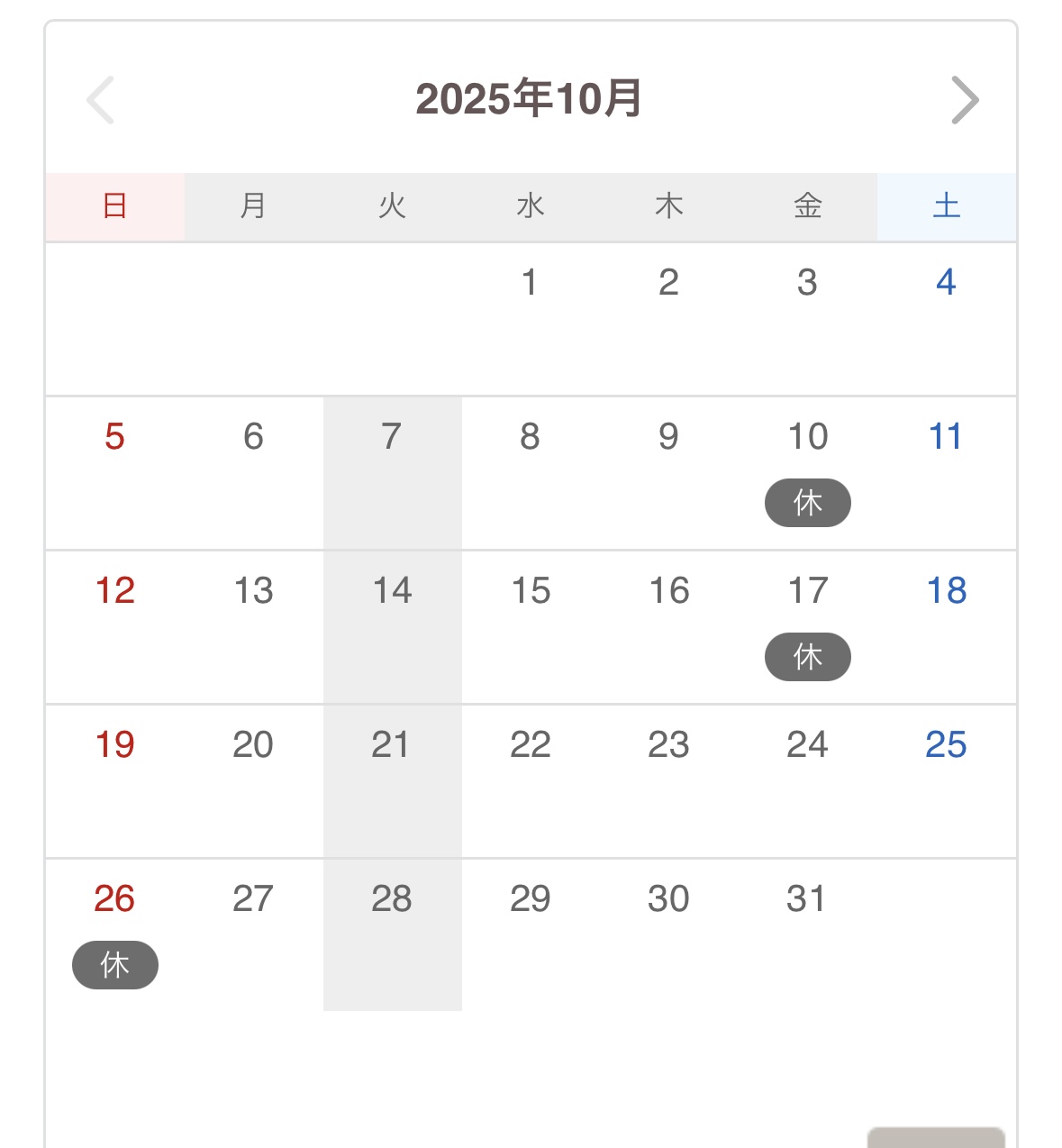The image size is (1062, 1148).
Task: Pick Sunday the 5th
Action: (114, 437)
